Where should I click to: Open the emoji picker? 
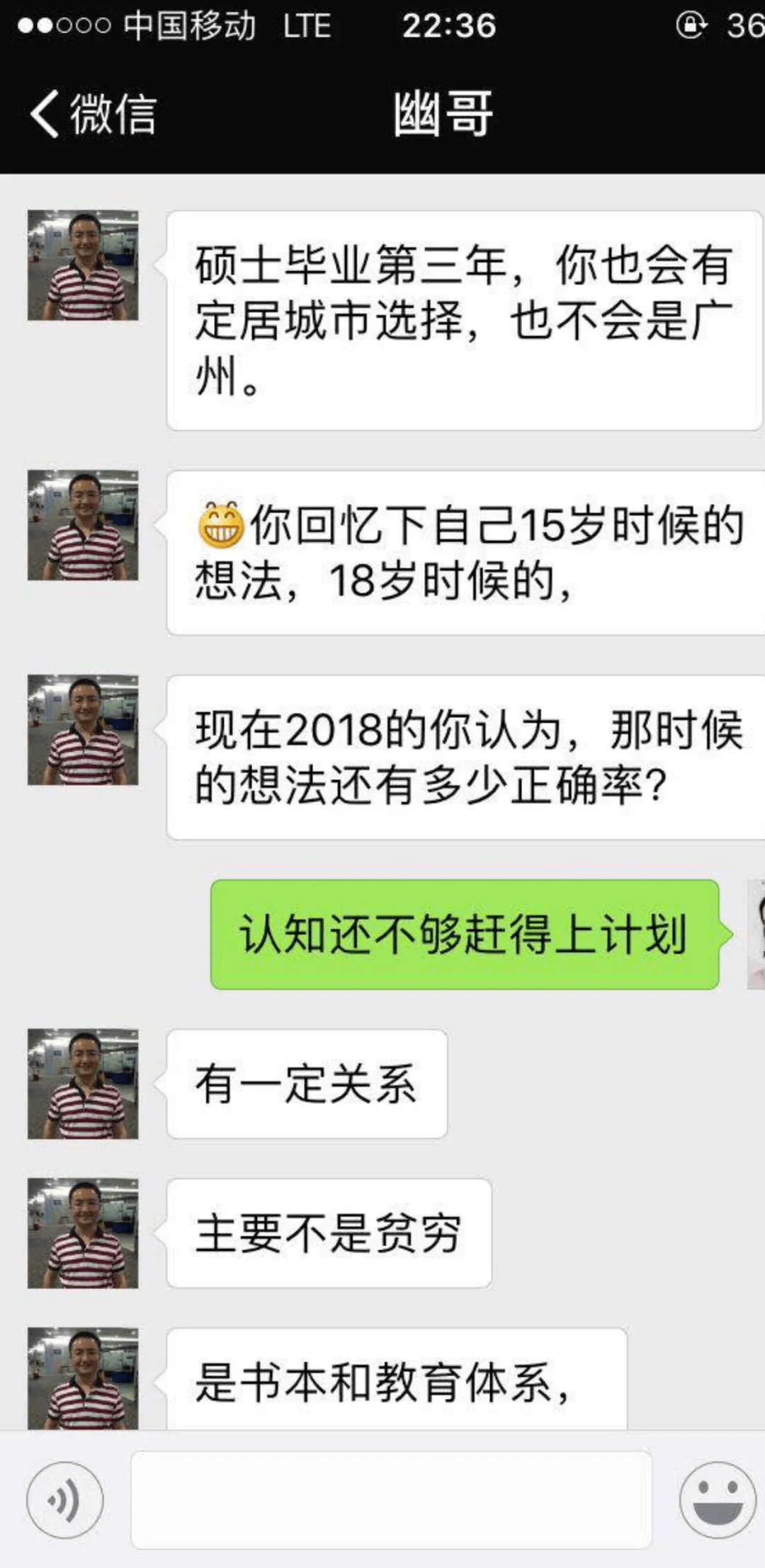click(x=718, y=1500)
